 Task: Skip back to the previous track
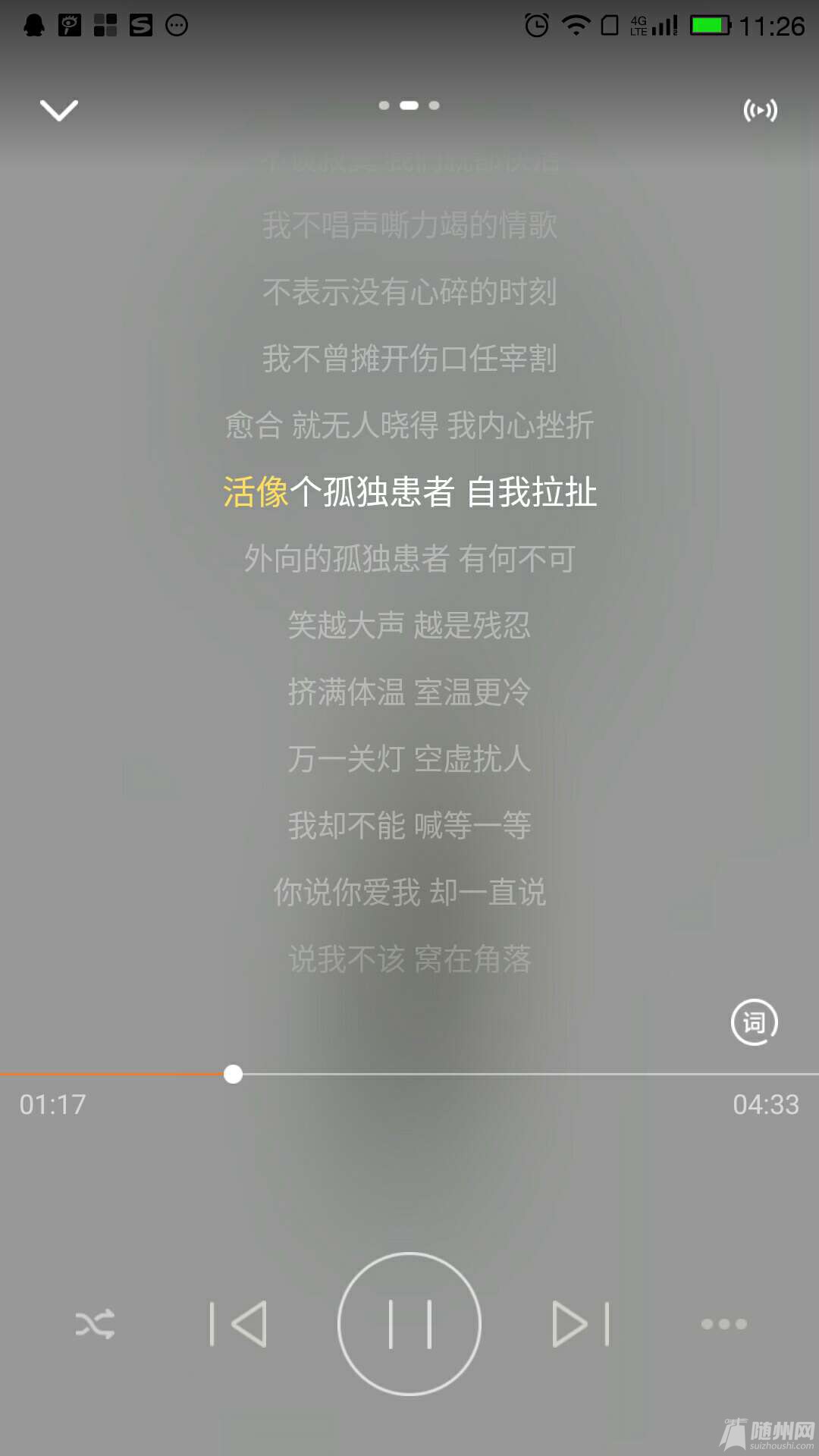[x=238, y=1324]
